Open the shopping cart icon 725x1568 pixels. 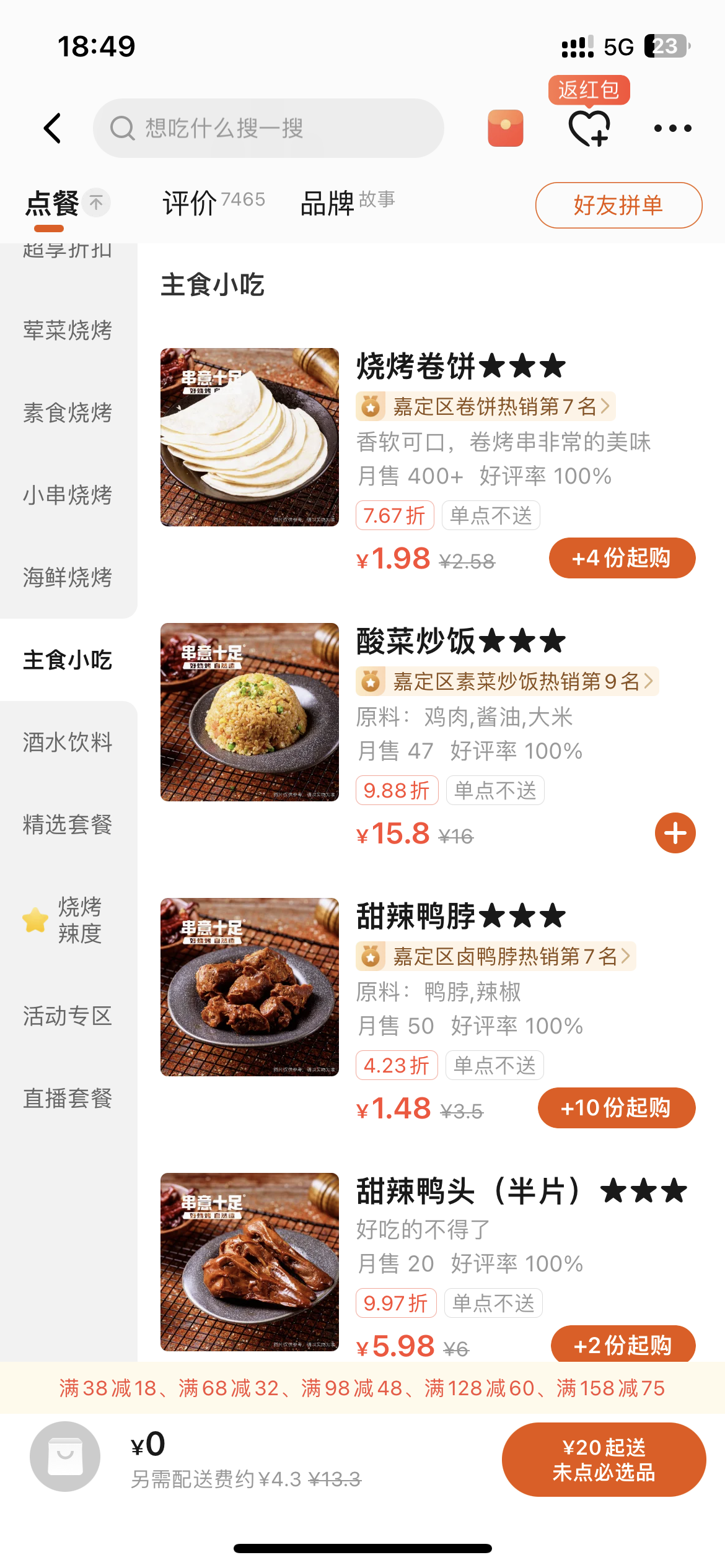pyautogui.click(x=65, y=1457)
